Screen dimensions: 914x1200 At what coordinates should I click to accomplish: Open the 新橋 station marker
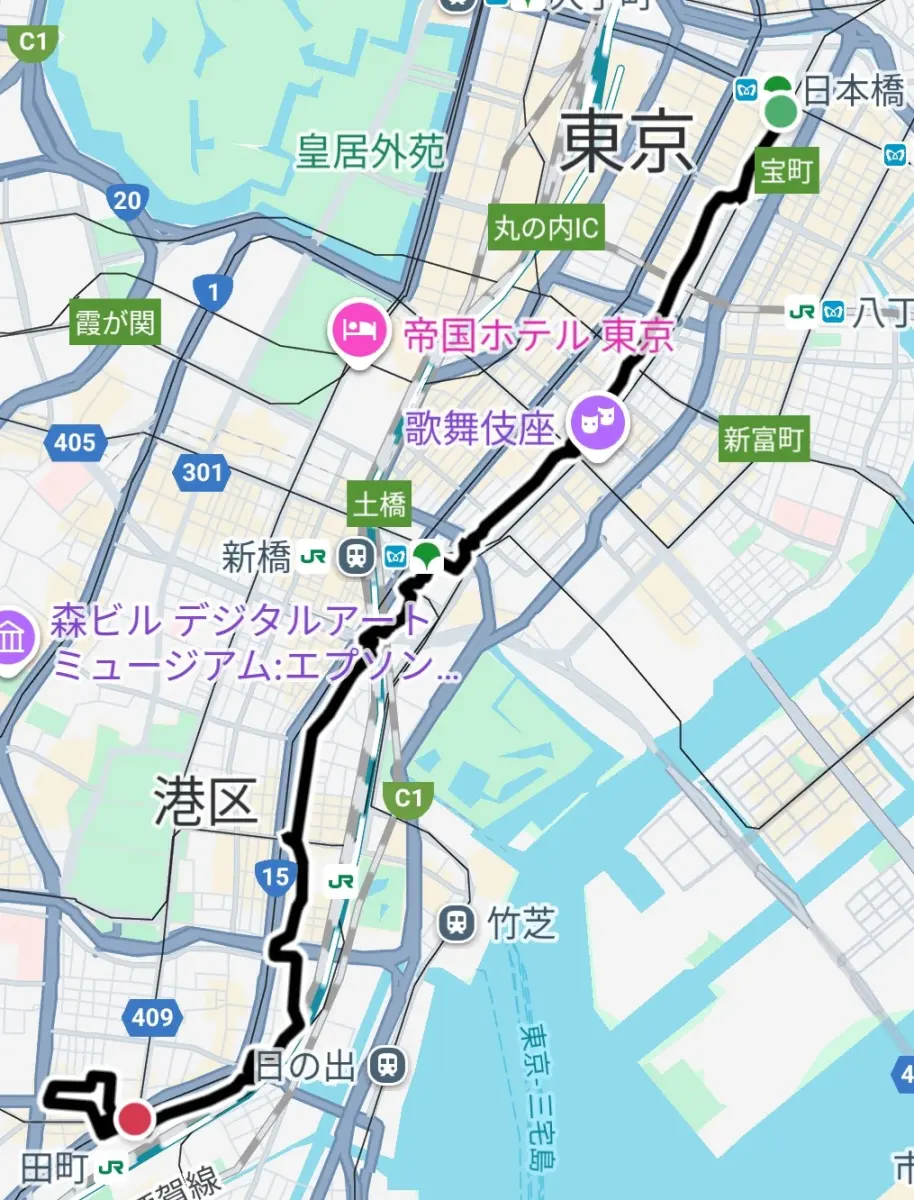(355, 555)
